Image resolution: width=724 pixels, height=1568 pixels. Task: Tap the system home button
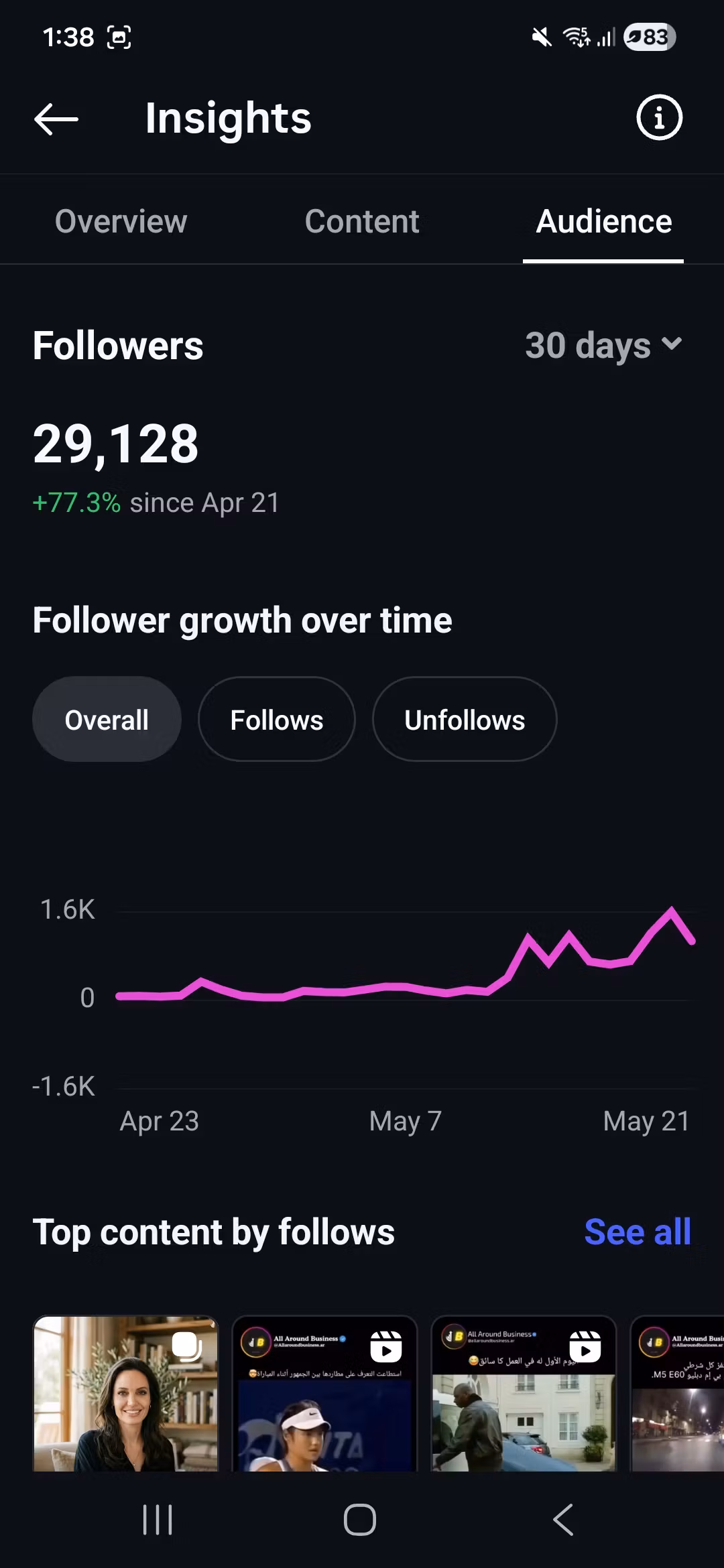360,1520
